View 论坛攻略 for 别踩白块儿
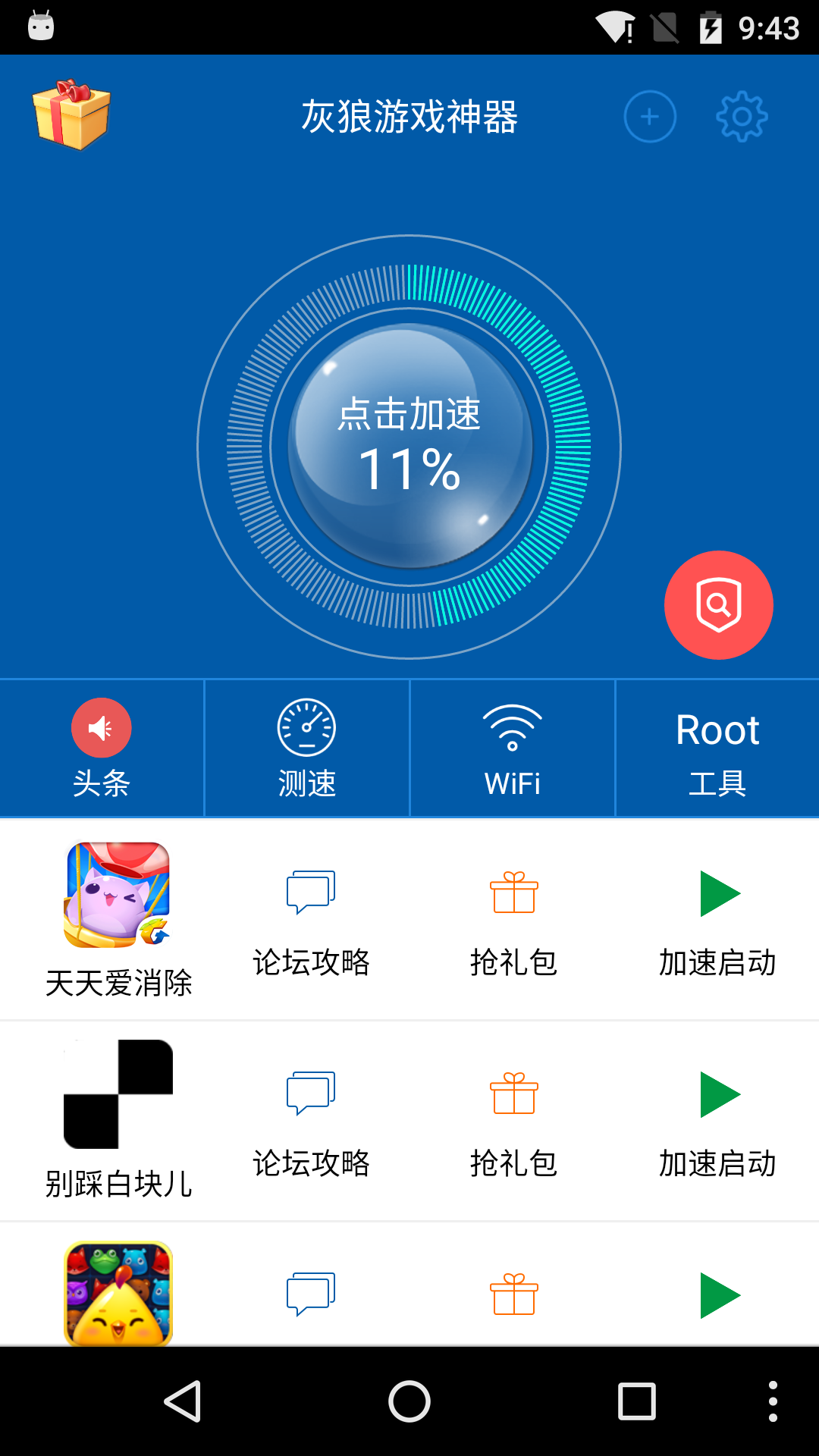This screenshot has height=1456, width=819. coord(311,1120)
